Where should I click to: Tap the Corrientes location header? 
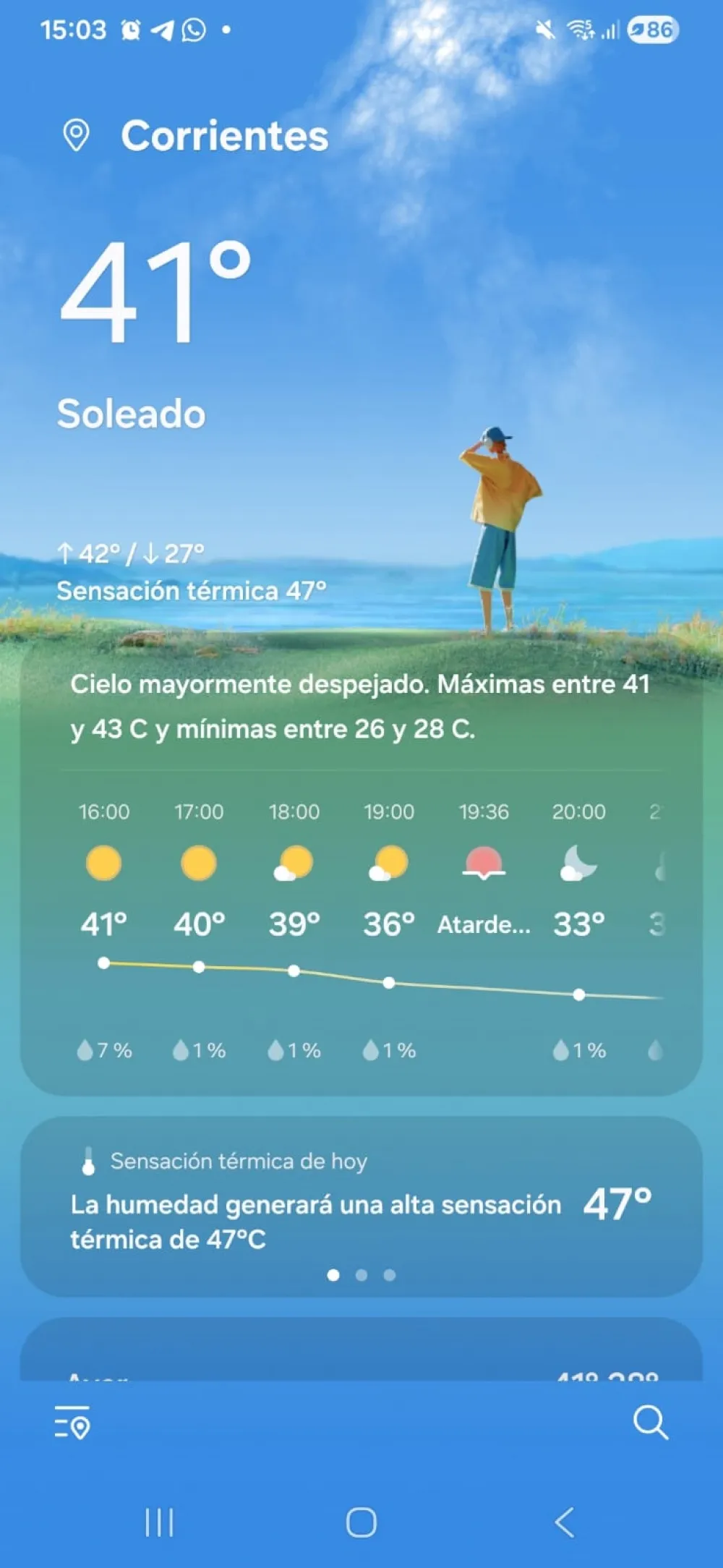click(x=224, y=136)
